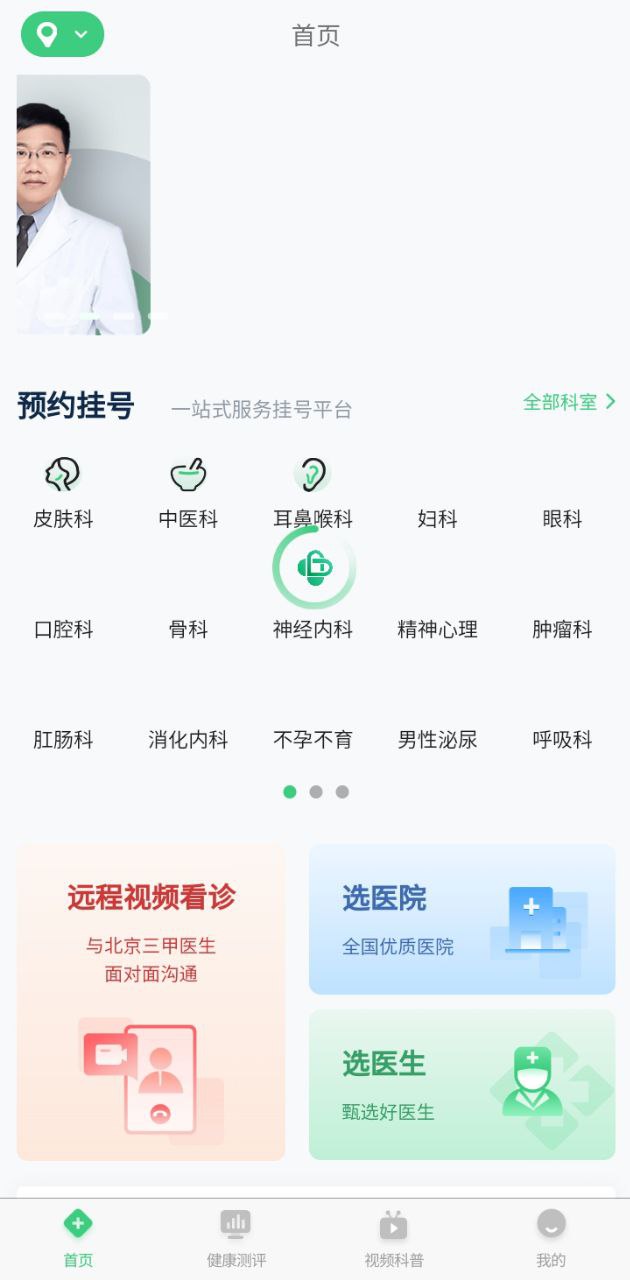
Task: Choose 呼吸科 department
Action: tap(562, 739)
